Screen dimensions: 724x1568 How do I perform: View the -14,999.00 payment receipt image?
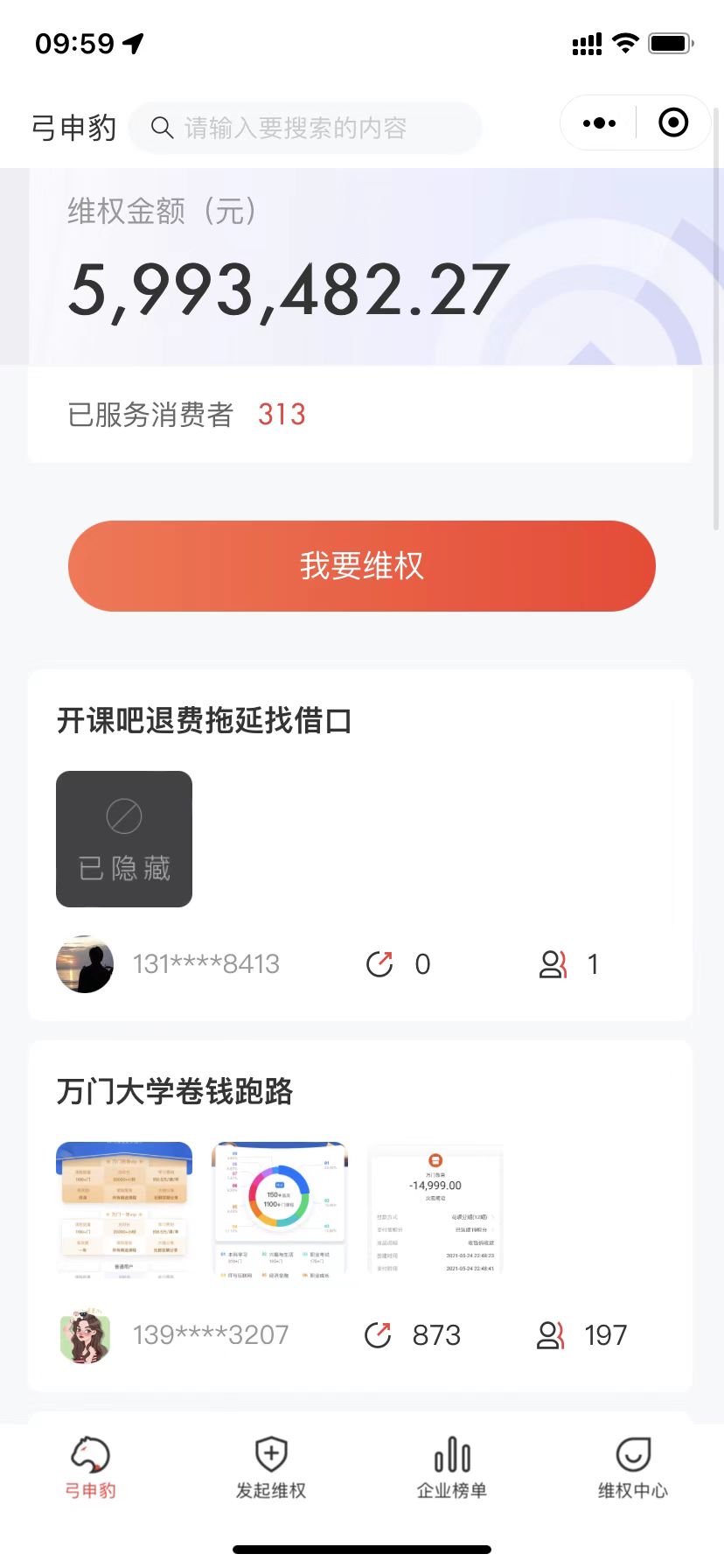[x=435, y=1210]
